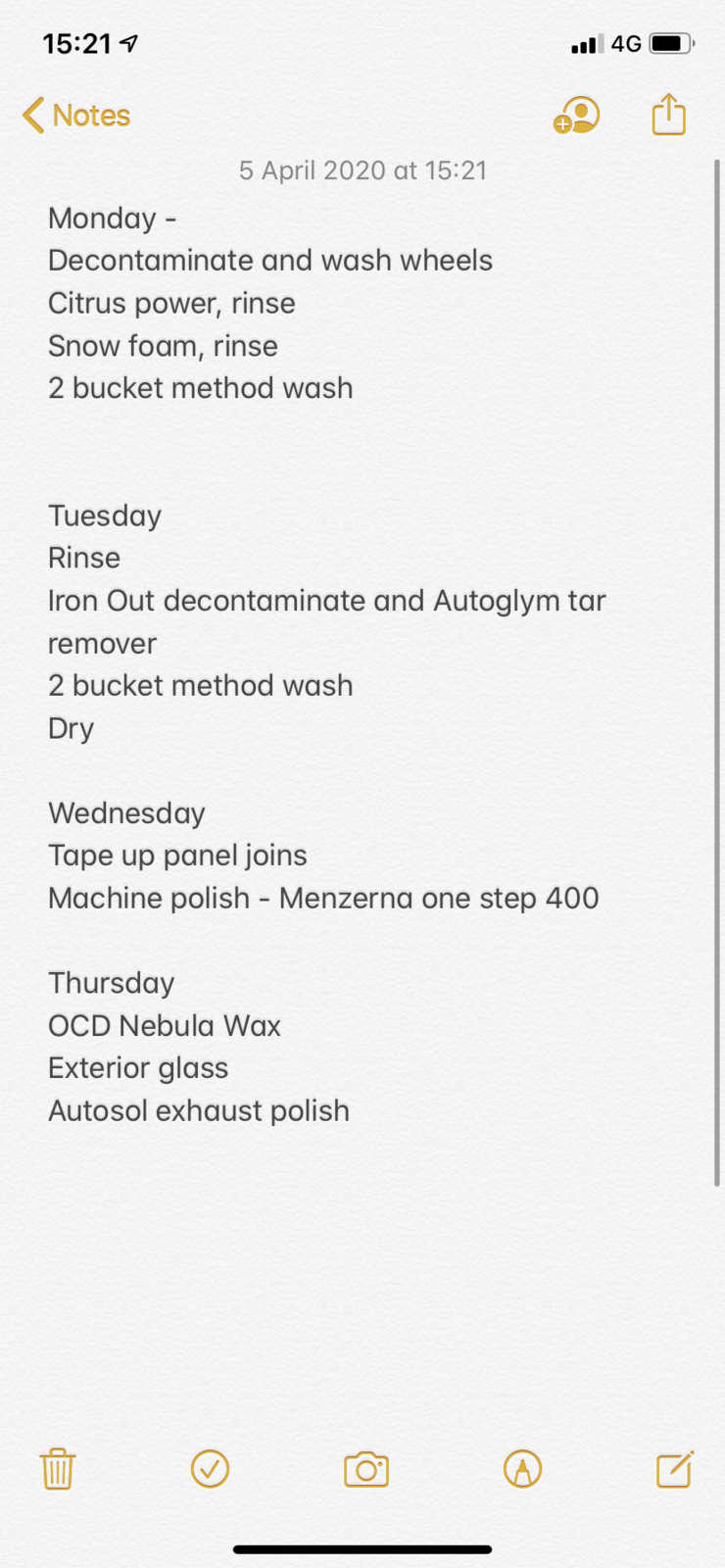Viewport: 725px width, 1568px height.
Task: Open camera to add a photo
Action: pyautogui.click(x=366, y=1470)
